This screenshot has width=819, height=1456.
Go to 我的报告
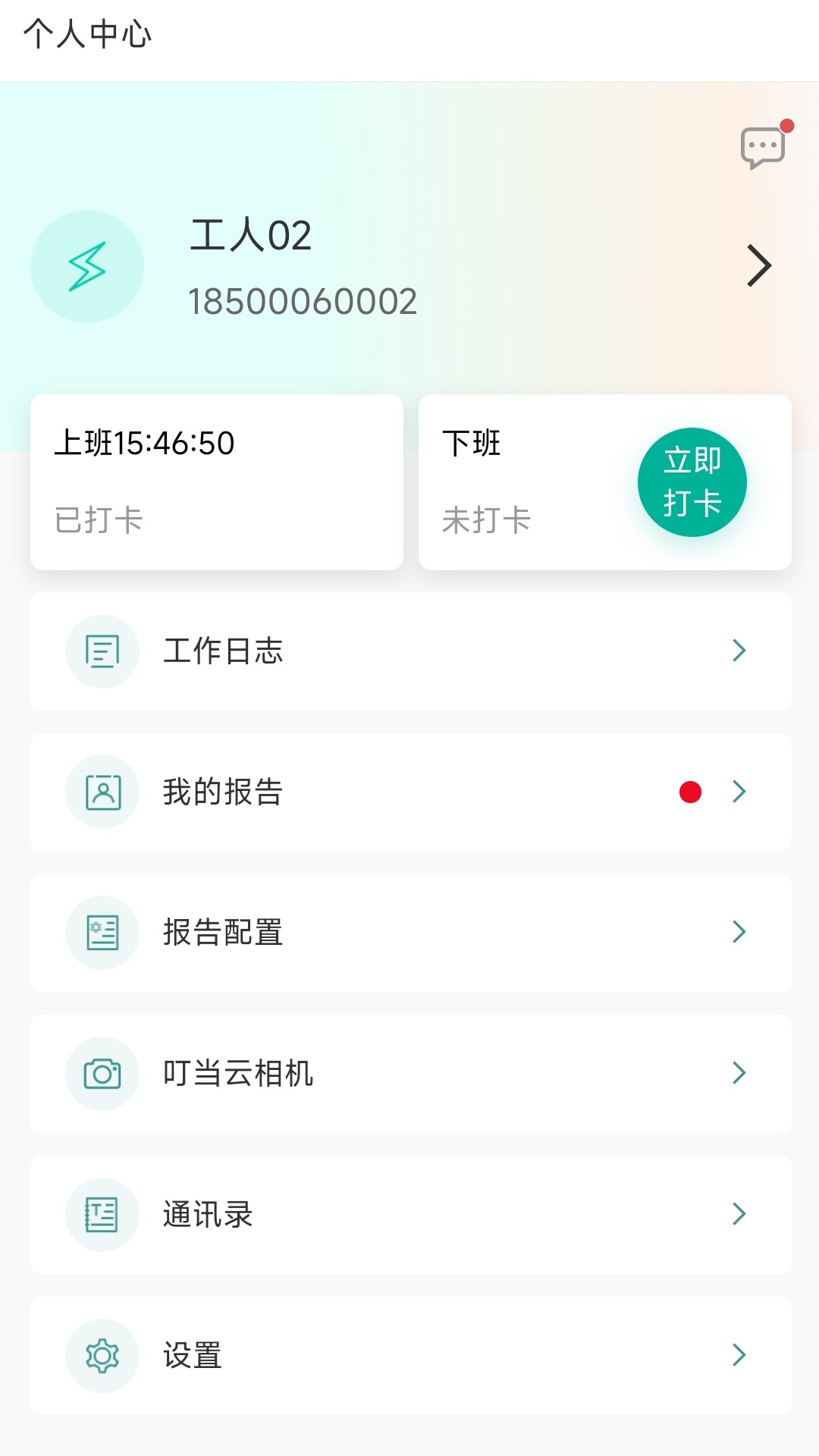[410, 792]
